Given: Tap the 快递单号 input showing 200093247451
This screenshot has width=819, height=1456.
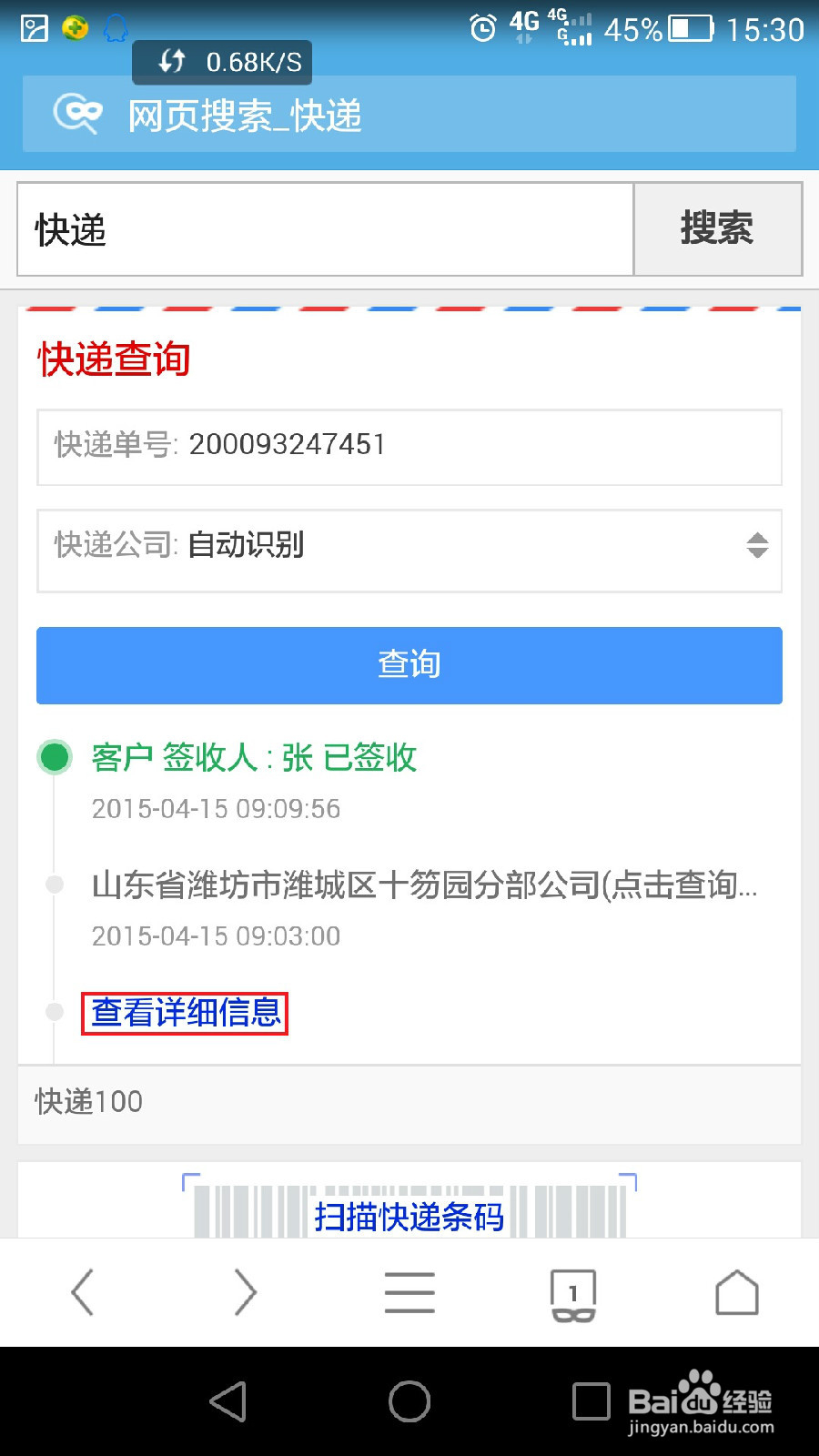Looking at the screenshot, I should 409,447.
